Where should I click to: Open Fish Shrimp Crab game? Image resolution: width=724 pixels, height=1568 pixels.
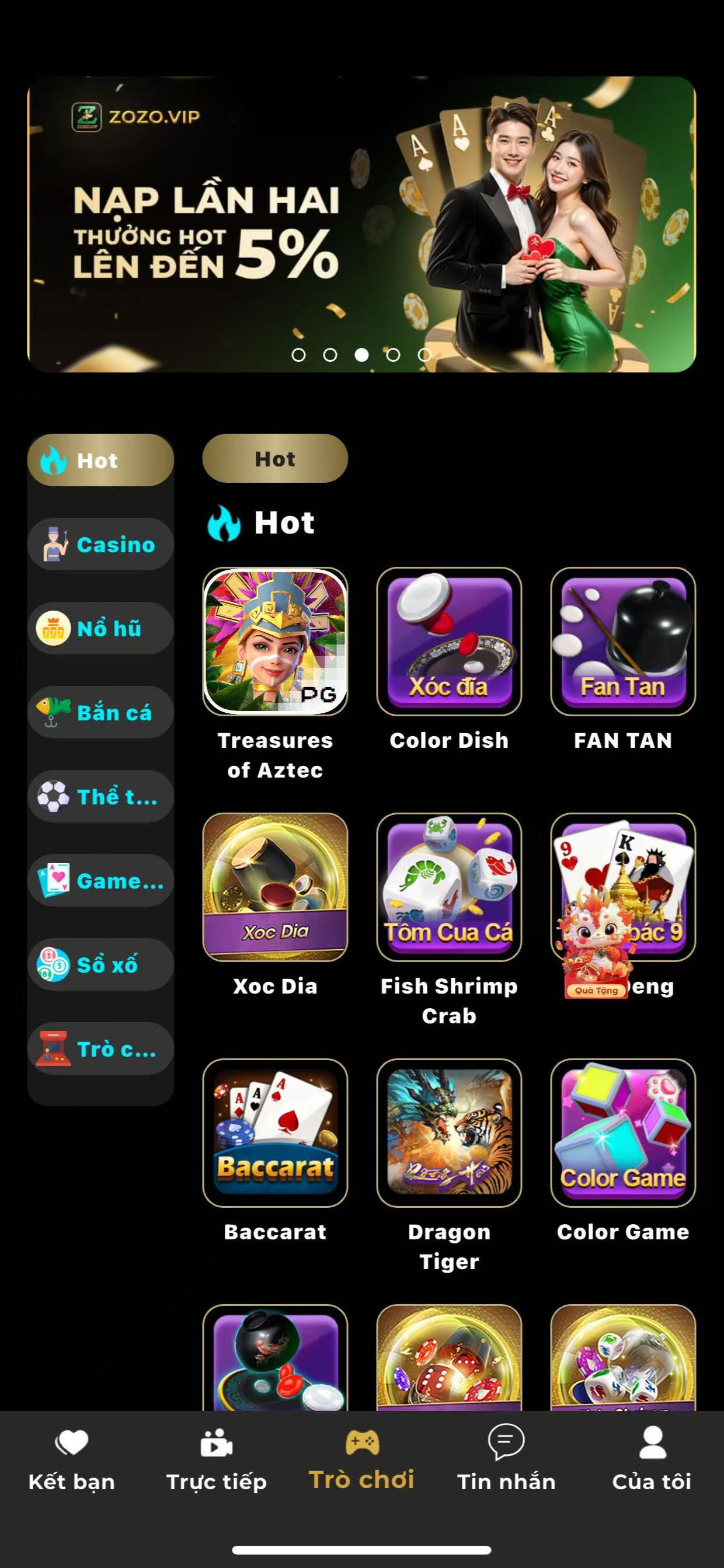click(449, 887)
